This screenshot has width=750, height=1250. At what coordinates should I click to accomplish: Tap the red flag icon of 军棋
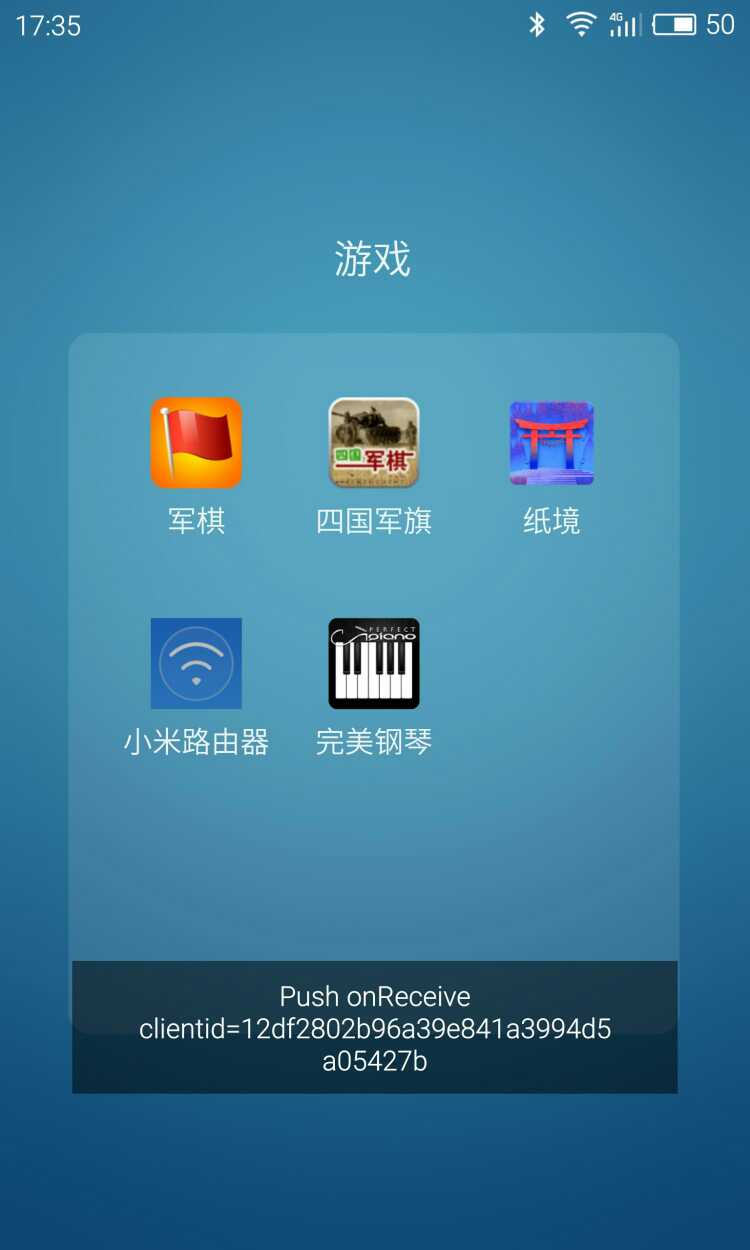point(196,441)
